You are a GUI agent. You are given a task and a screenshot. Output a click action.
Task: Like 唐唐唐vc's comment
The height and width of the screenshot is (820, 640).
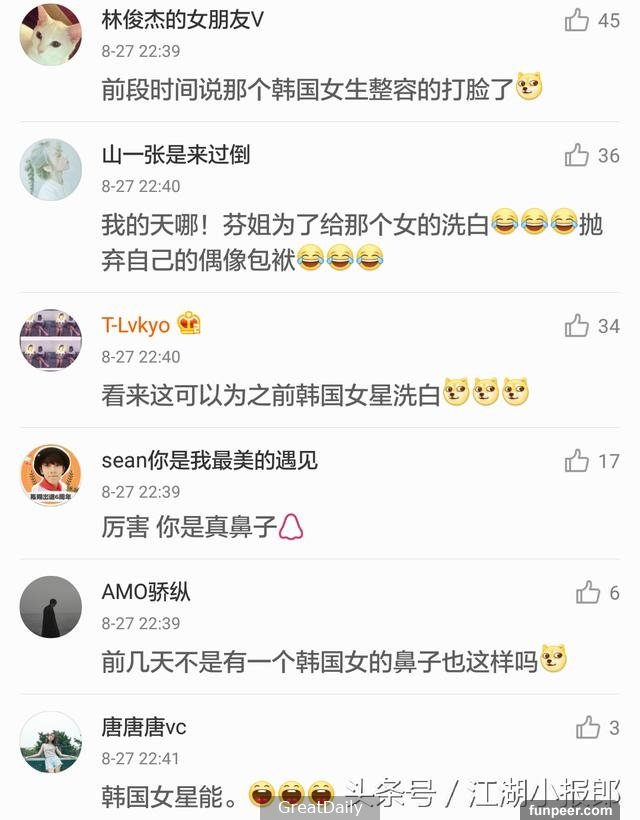(588, 727)
